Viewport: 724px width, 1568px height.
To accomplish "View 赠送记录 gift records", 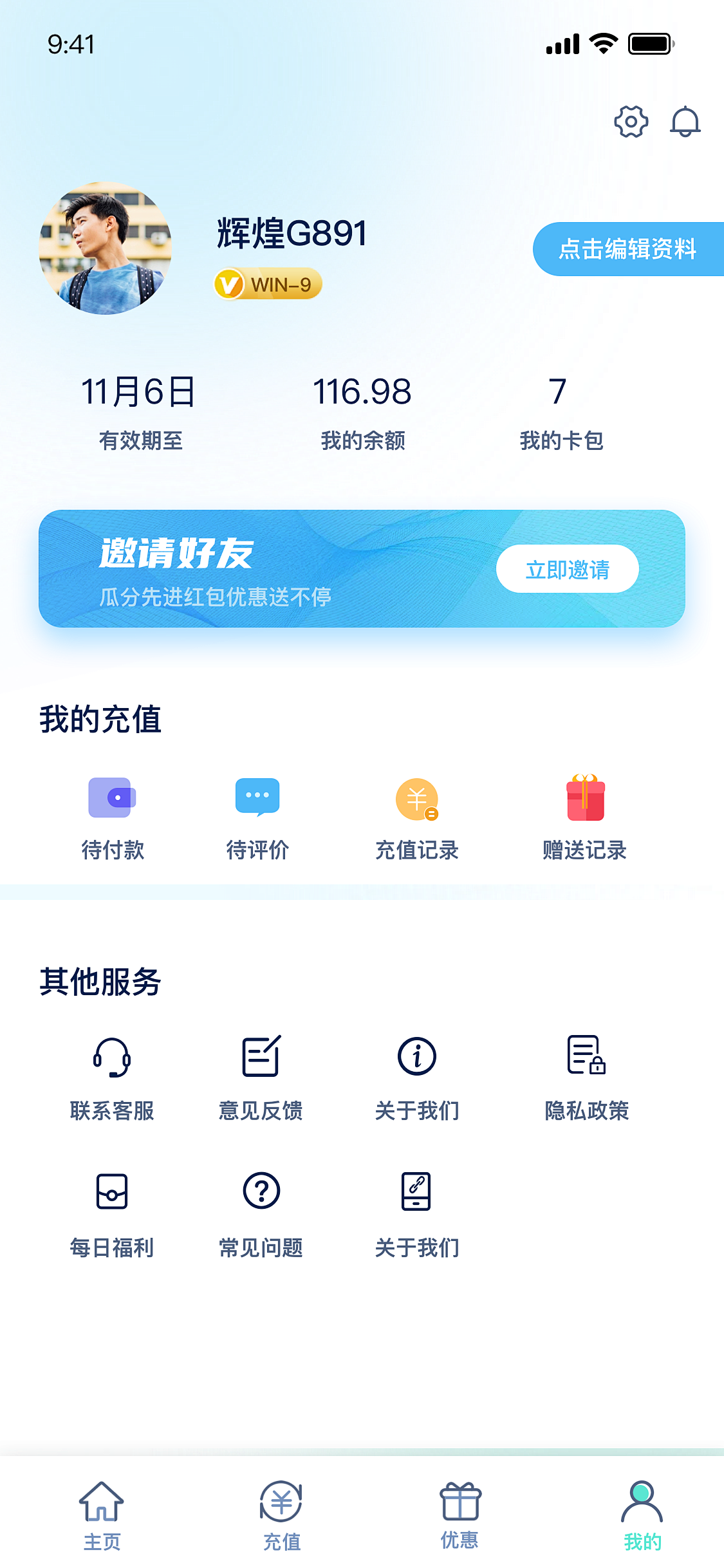I will coord(584,818).
